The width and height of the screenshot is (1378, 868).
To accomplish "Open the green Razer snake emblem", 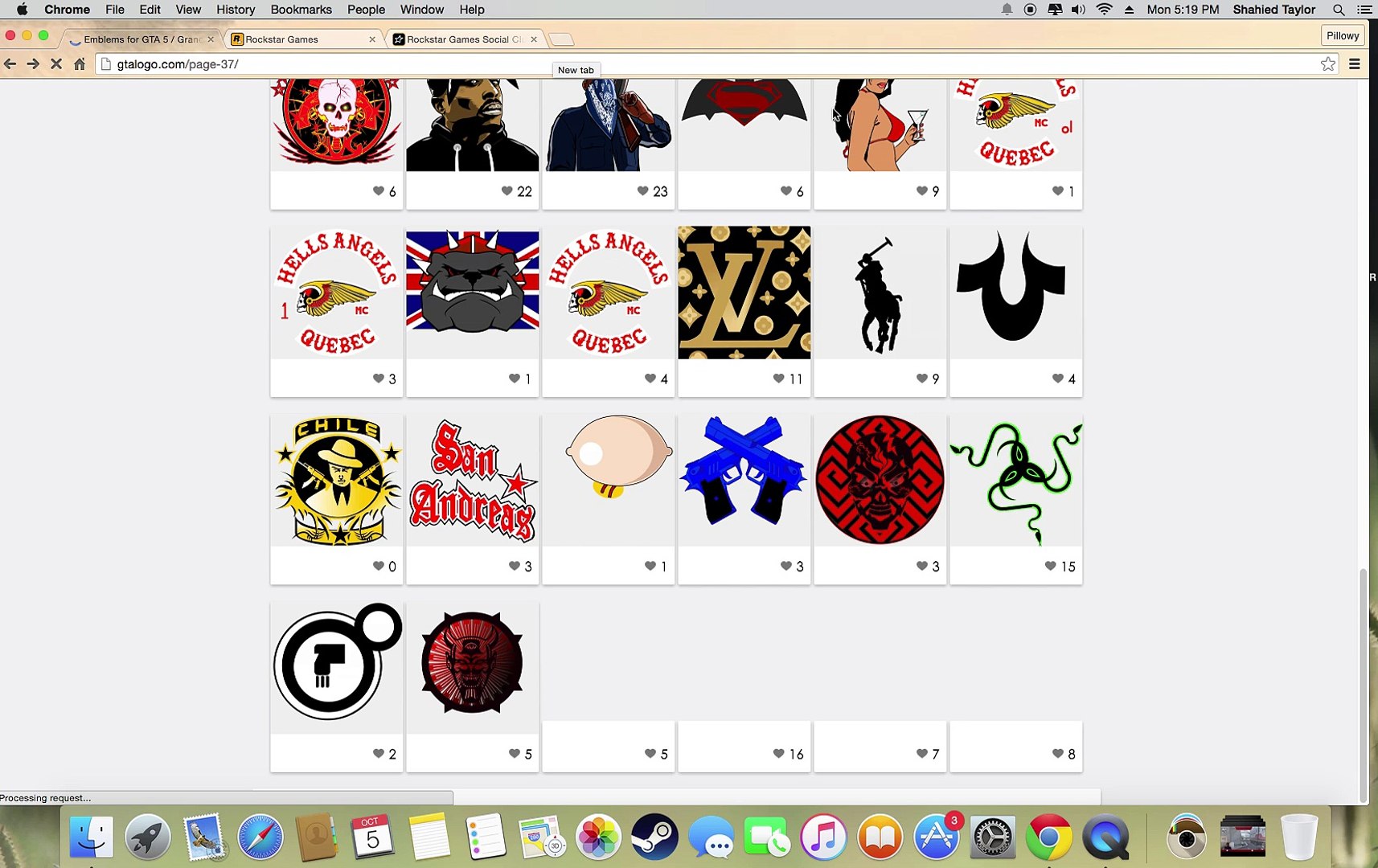I will 1015,481.
